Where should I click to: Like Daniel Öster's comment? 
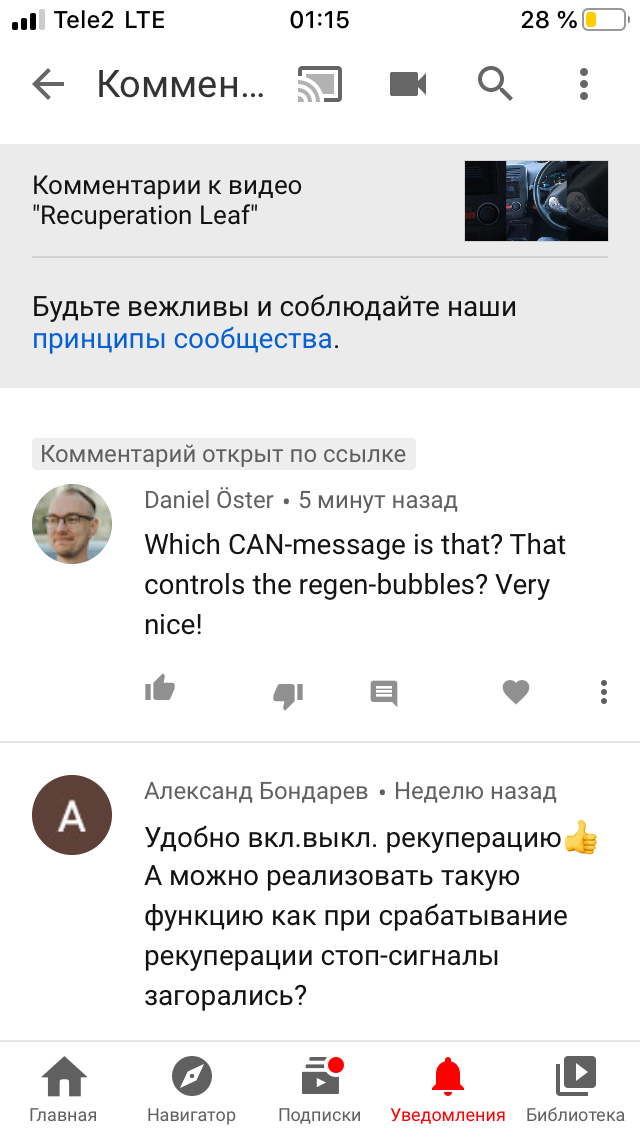coord(160,690)
